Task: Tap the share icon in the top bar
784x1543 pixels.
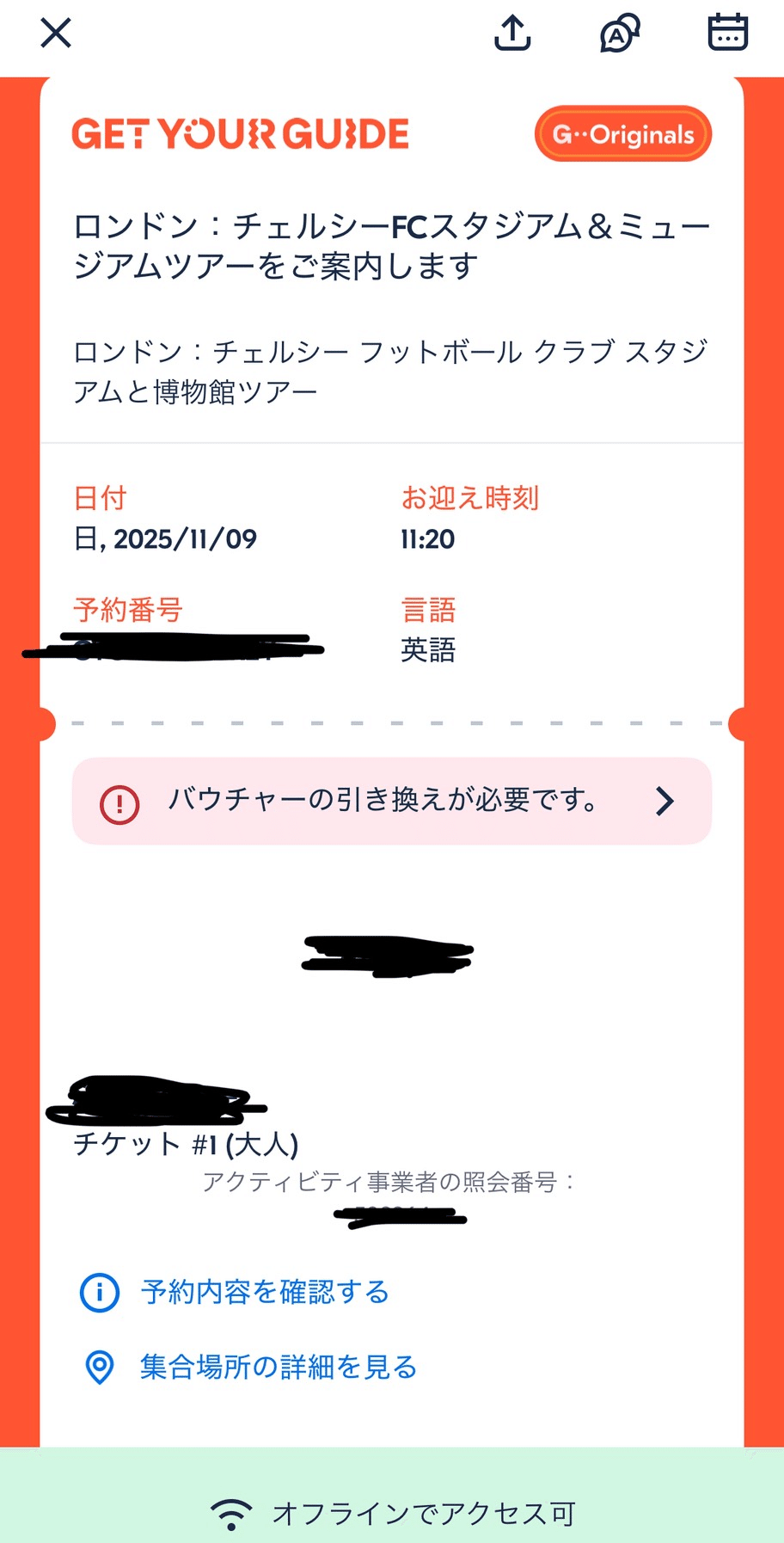Action: coord(513,33)
